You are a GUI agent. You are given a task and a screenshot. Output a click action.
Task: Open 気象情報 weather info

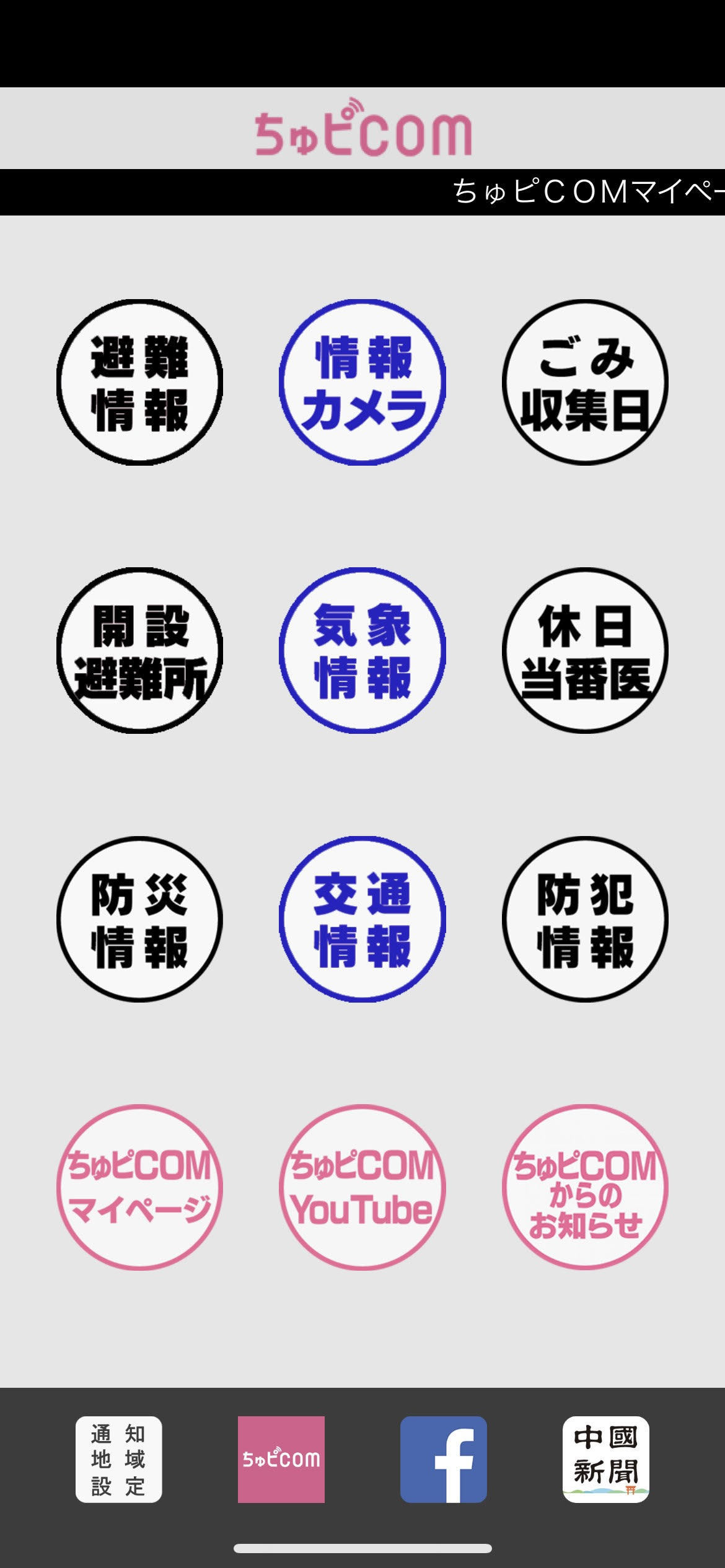(362, 650)
